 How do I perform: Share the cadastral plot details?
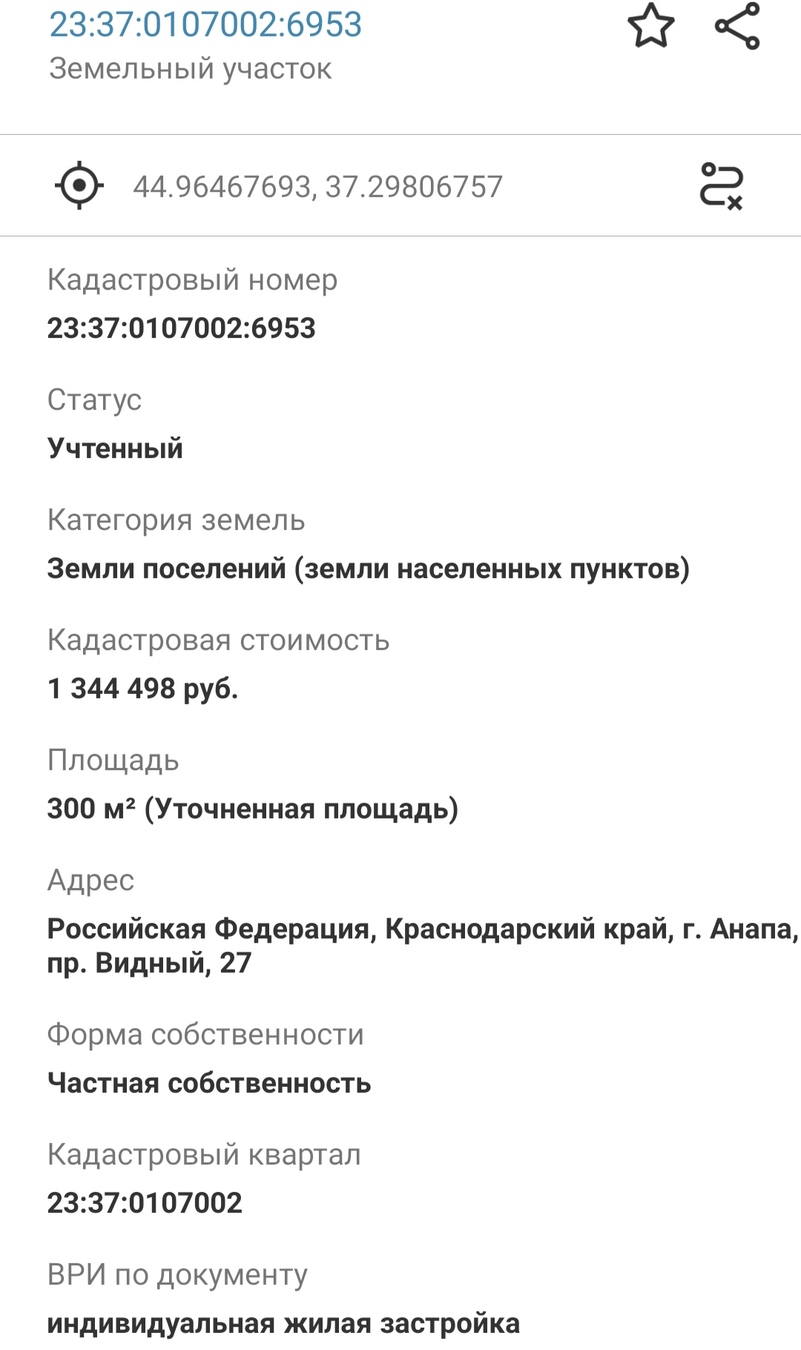(738, 27)
